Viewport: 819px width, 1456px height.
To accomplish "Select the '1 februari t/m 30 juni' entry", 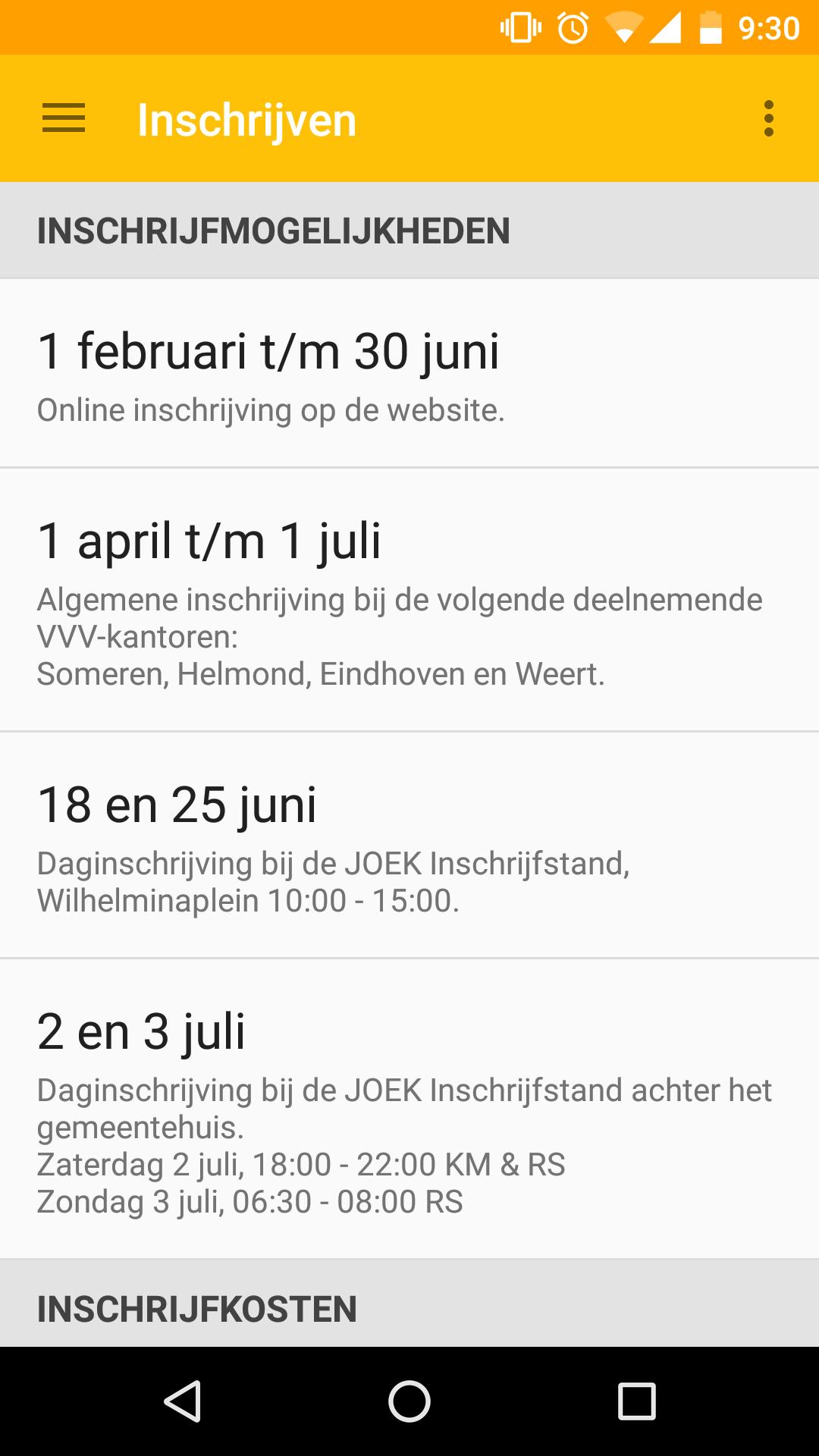I will click(409, 372).
